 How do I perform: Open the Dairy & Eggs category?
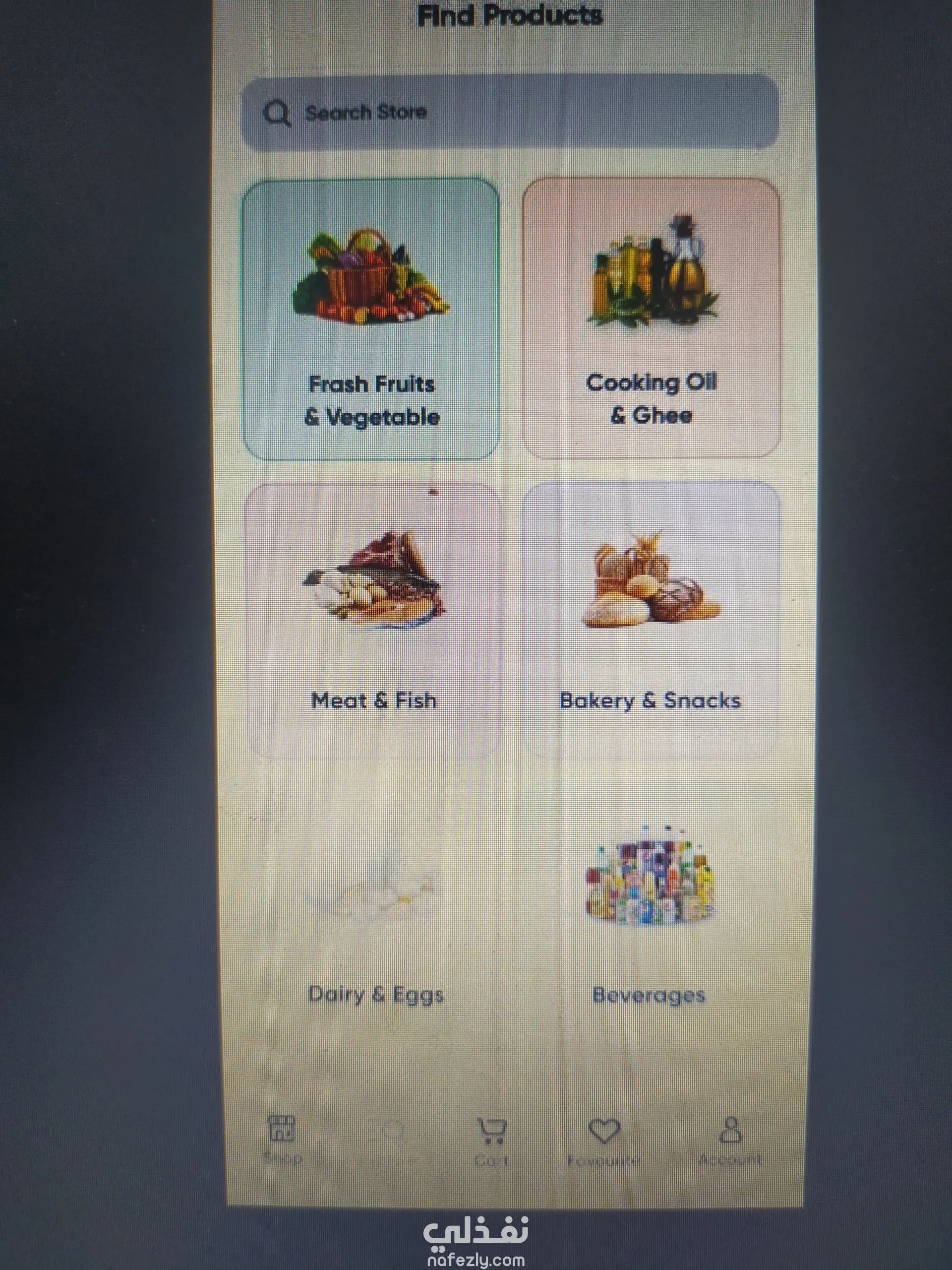(375, 919)
